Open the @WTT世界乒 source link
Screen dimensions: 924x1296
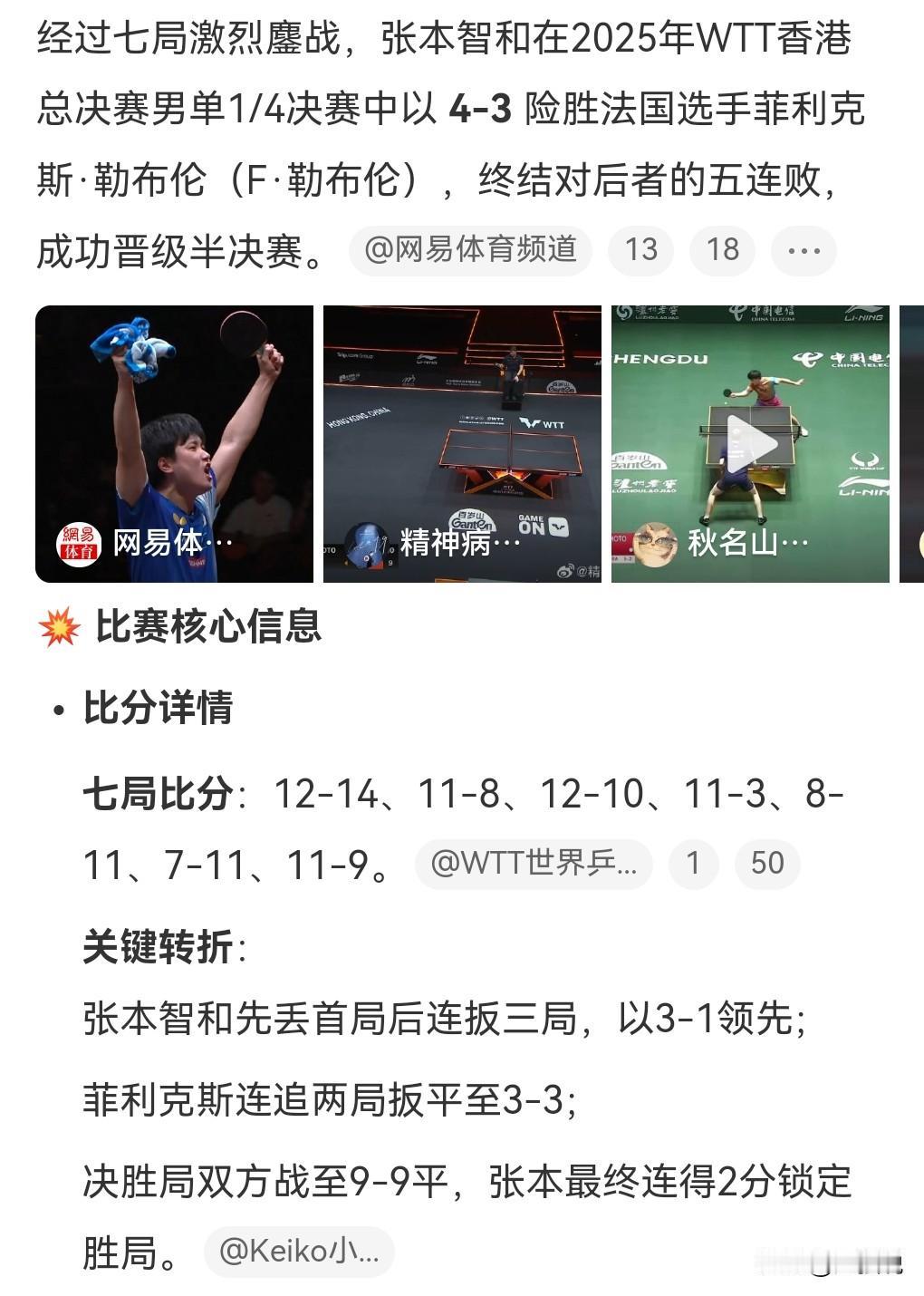point(533,864)
